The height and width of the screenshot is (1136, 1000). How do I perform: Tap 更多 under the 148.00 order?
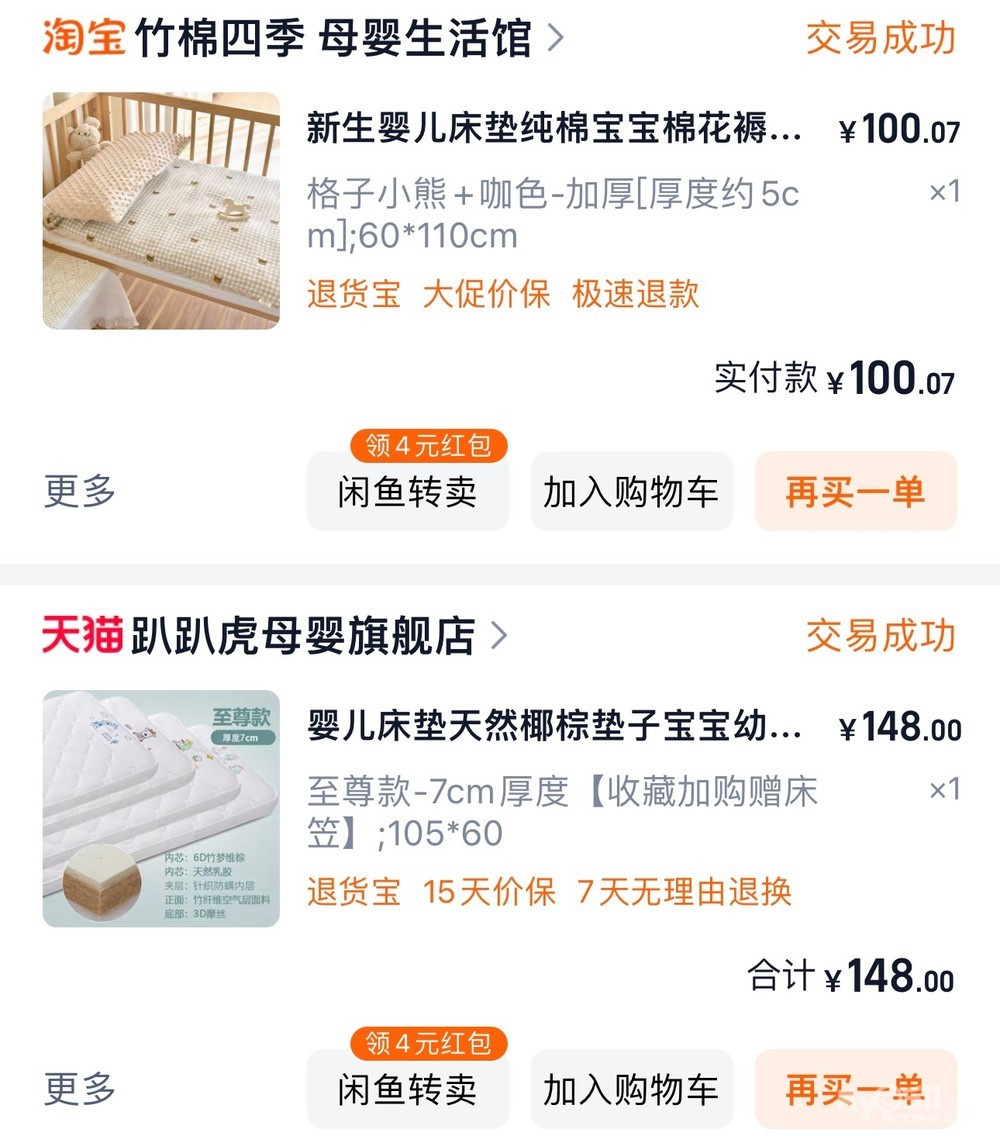point(80,1088)
